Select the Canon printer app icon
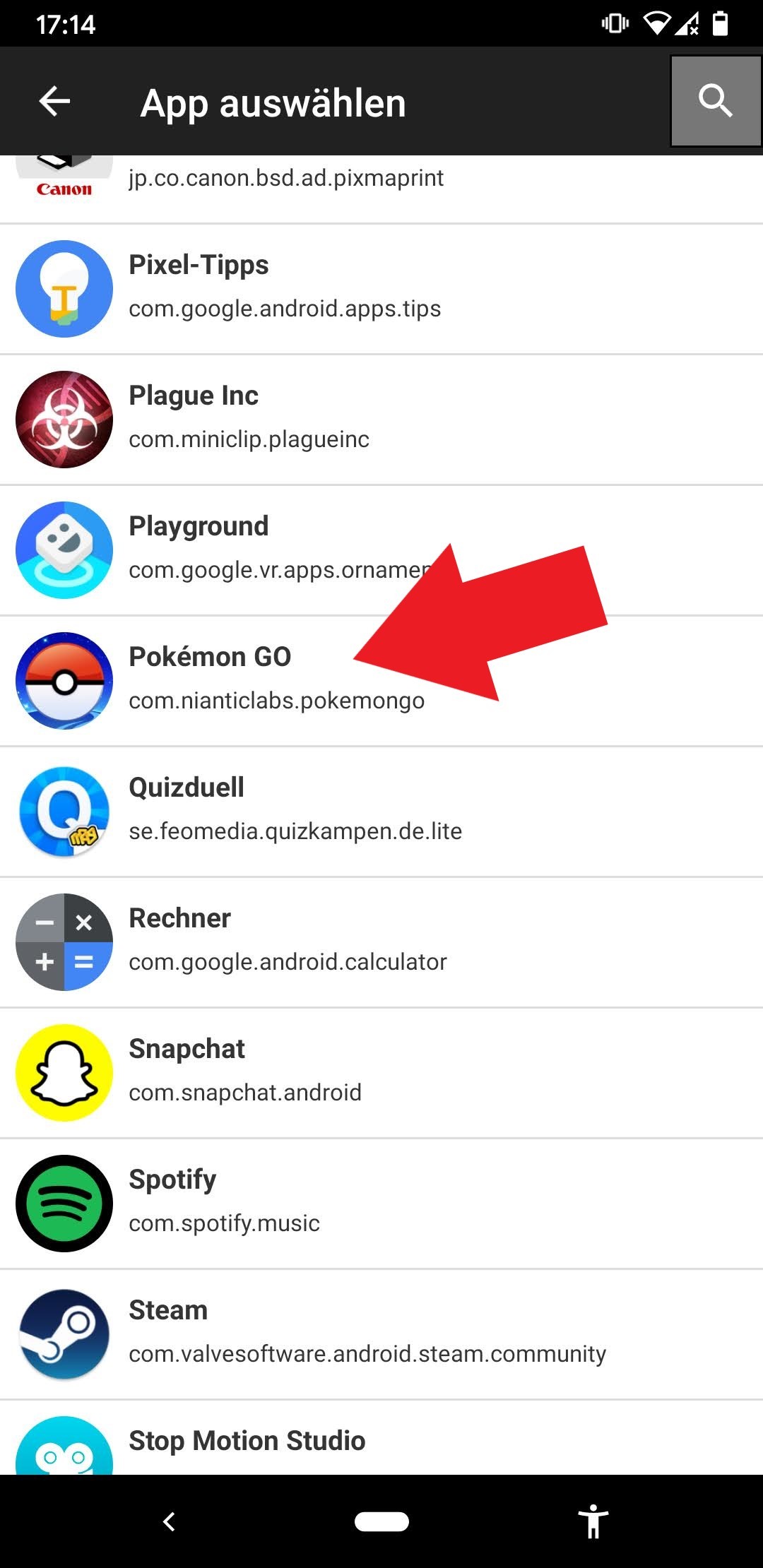The image size is (763, 1568). click(x=64, y=173)
